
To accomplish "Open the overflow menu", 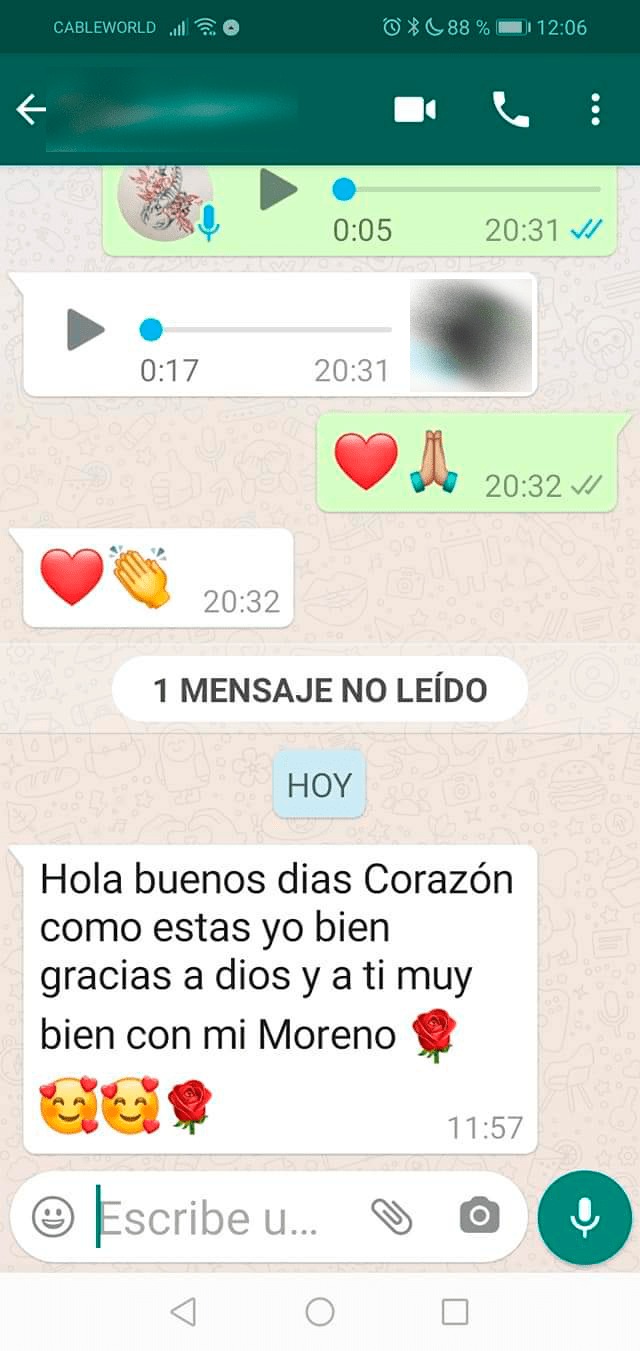I will pos(595,109).
